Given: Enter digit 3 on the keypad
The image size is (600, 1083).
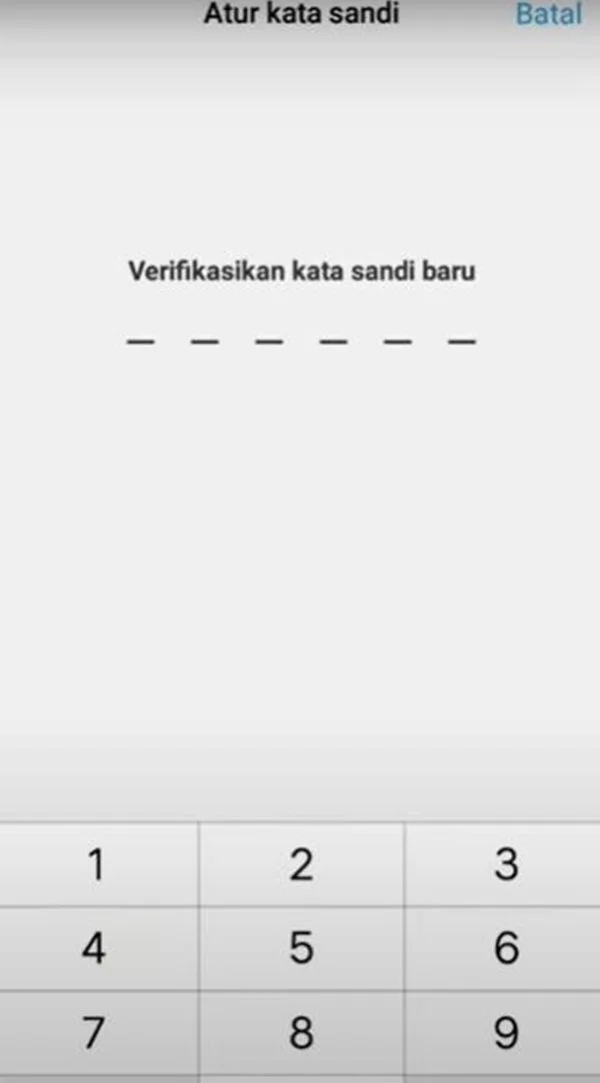Looking at the screenshot, I should coord(503,864).
